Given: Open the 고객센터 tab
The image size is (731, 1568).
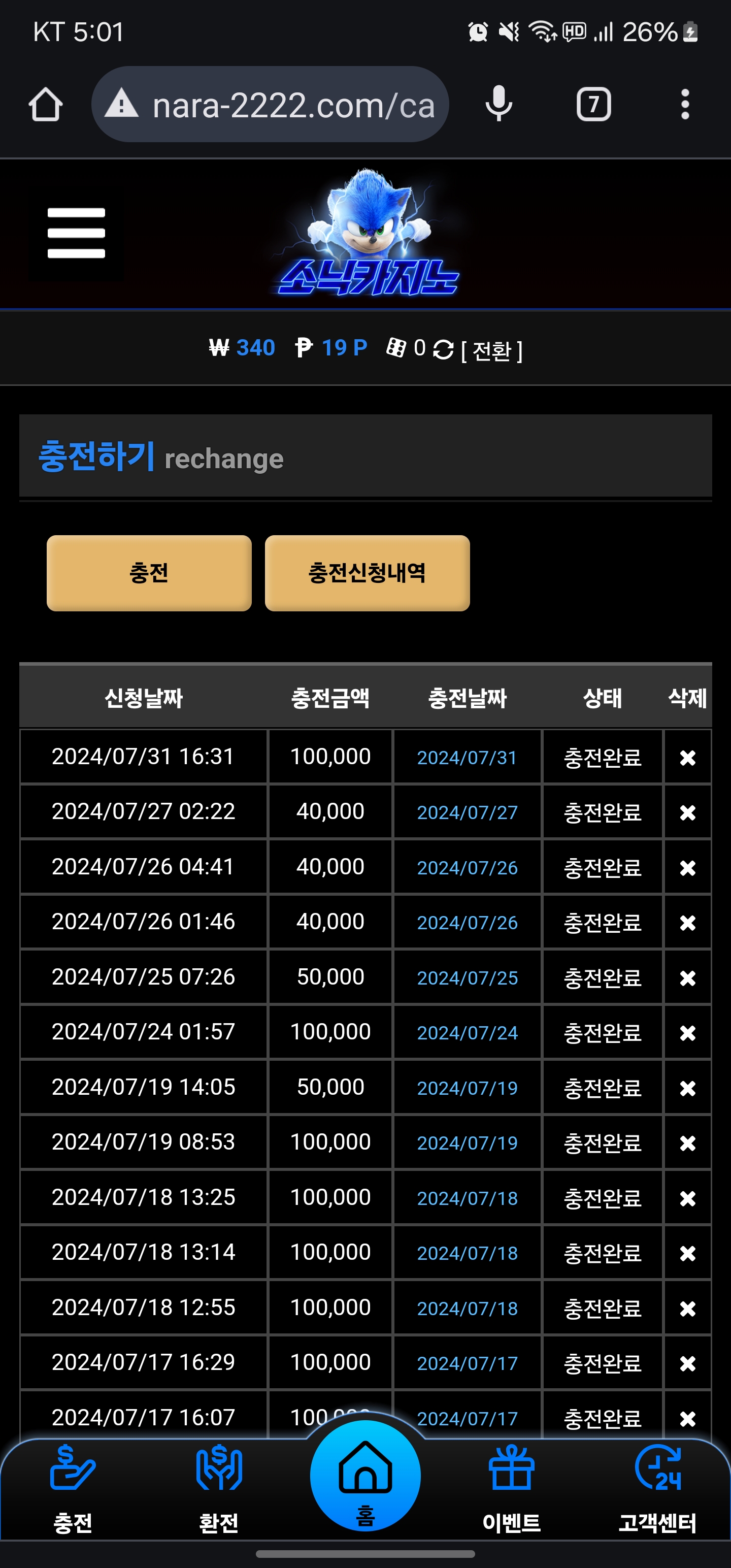Looking at the screenshot, I should click(x=657, y=1489).
